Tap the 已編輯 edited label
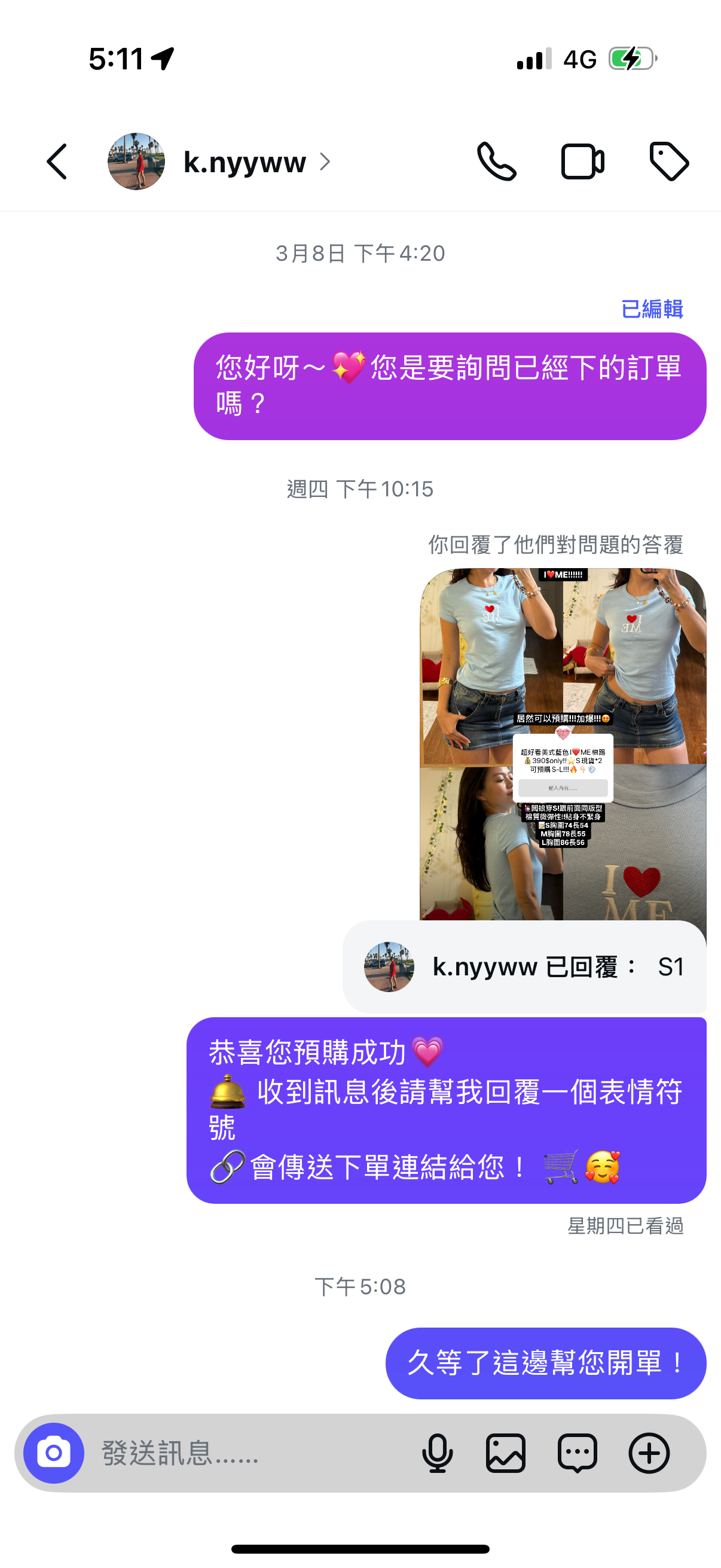 652,309
